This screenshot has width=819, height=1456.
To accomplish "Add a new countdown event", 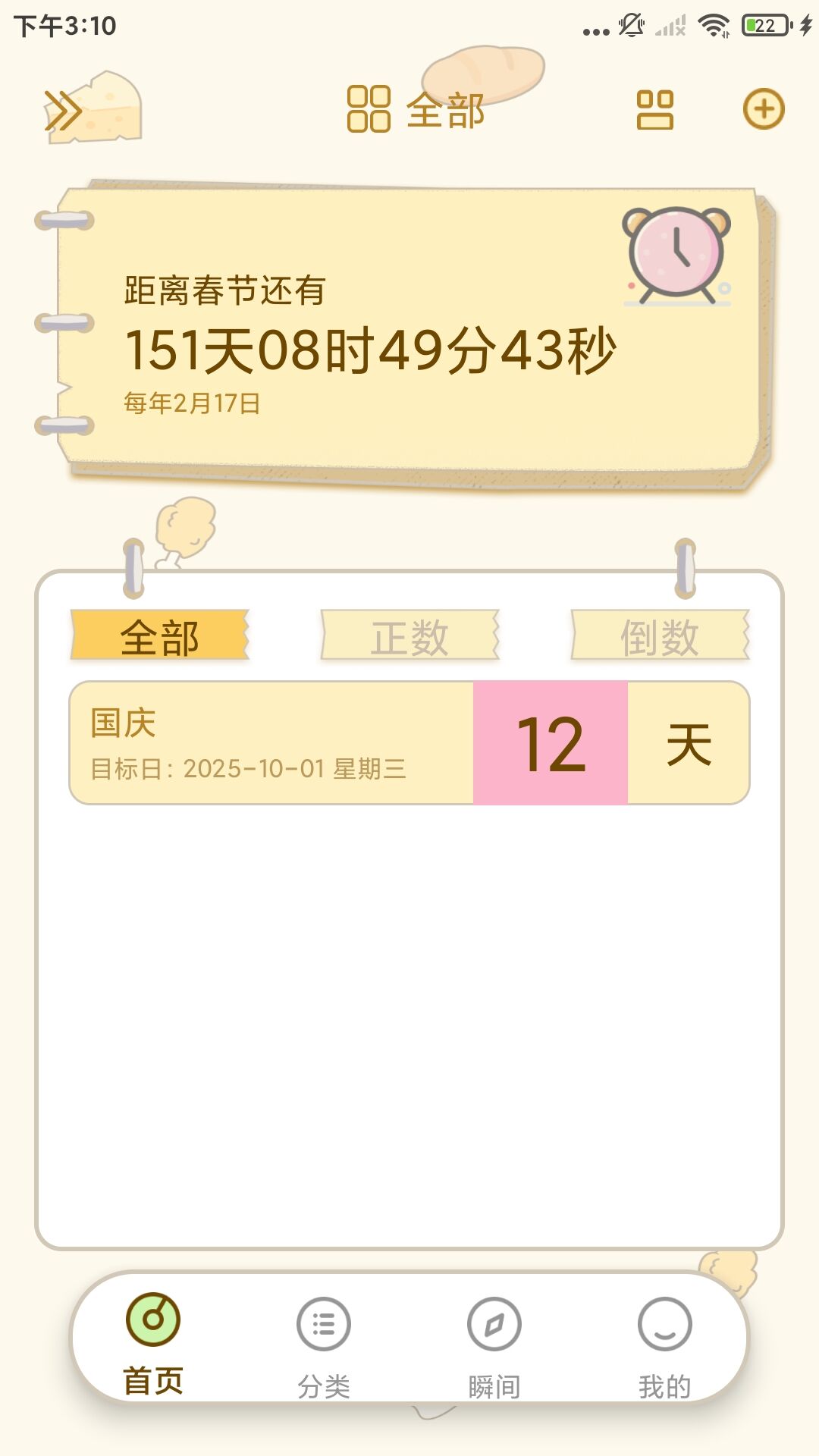I will 763,109.
